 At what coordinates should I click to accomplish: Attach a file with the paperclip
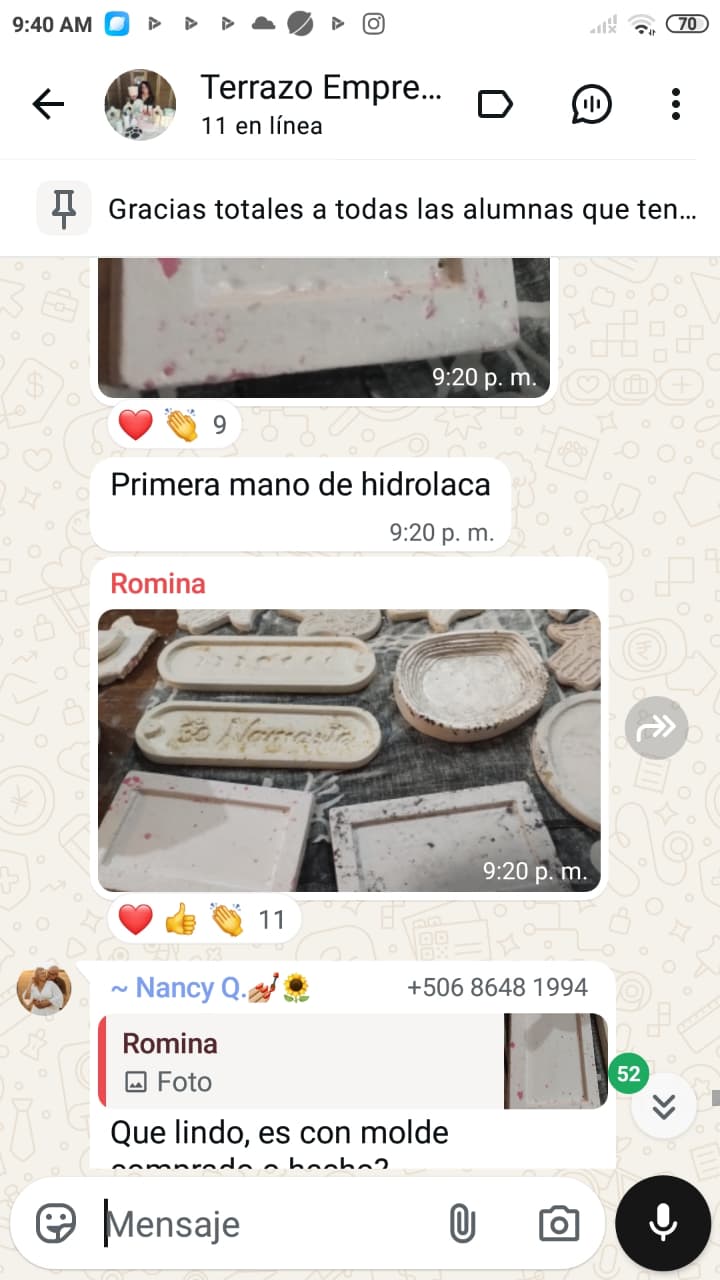(x=461, y=1223)
